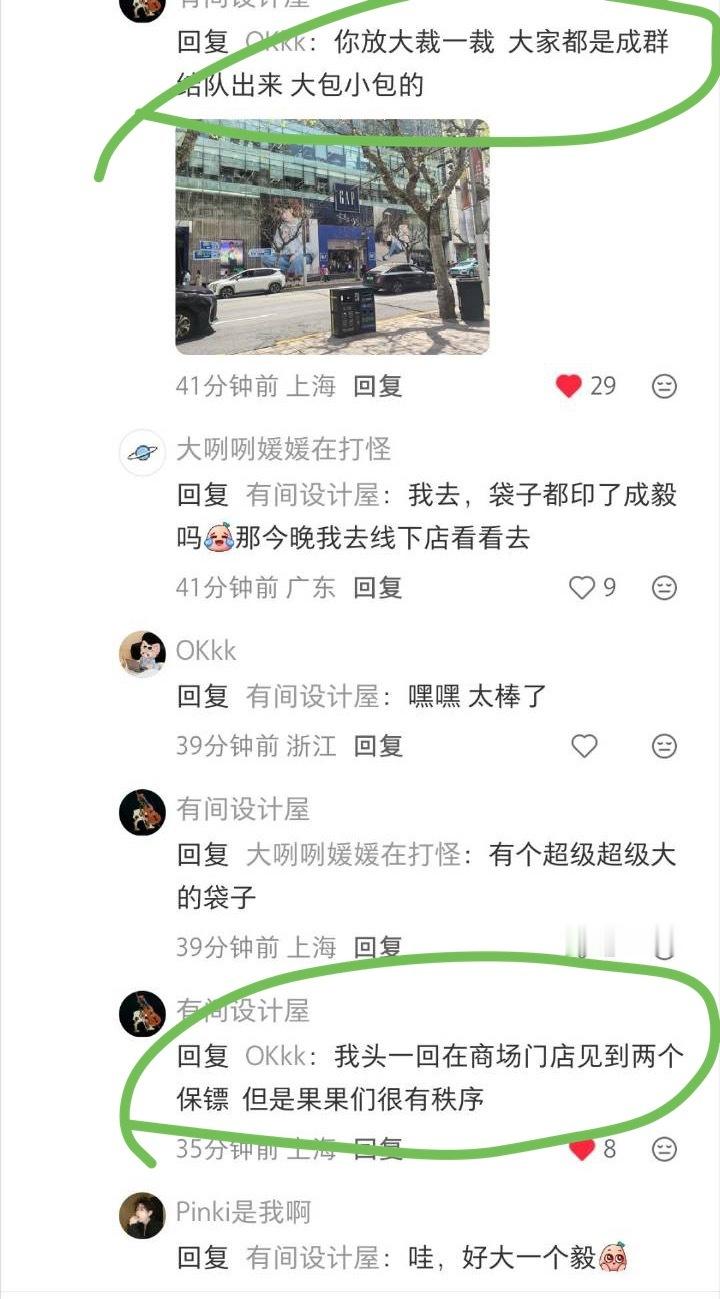Tap the planet avatar of 大咧咧媛媛在打怪

click(x=142, y=452)
